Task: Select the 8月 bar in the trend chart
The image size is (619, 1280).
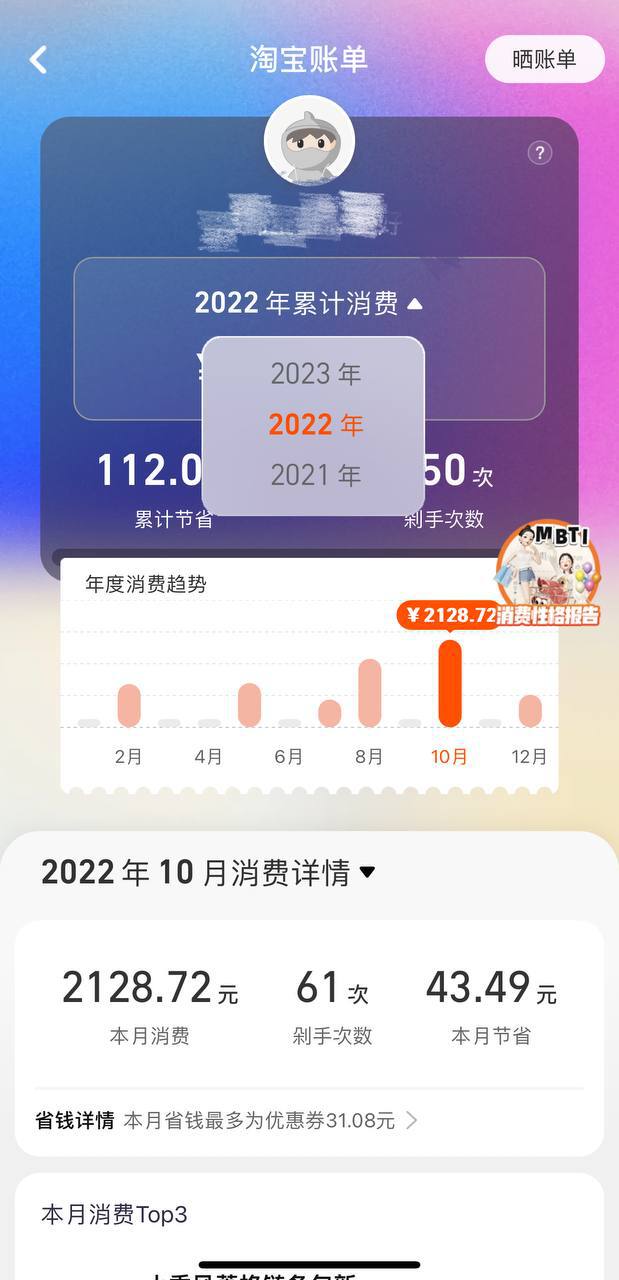Action: [x=369, y=693]
